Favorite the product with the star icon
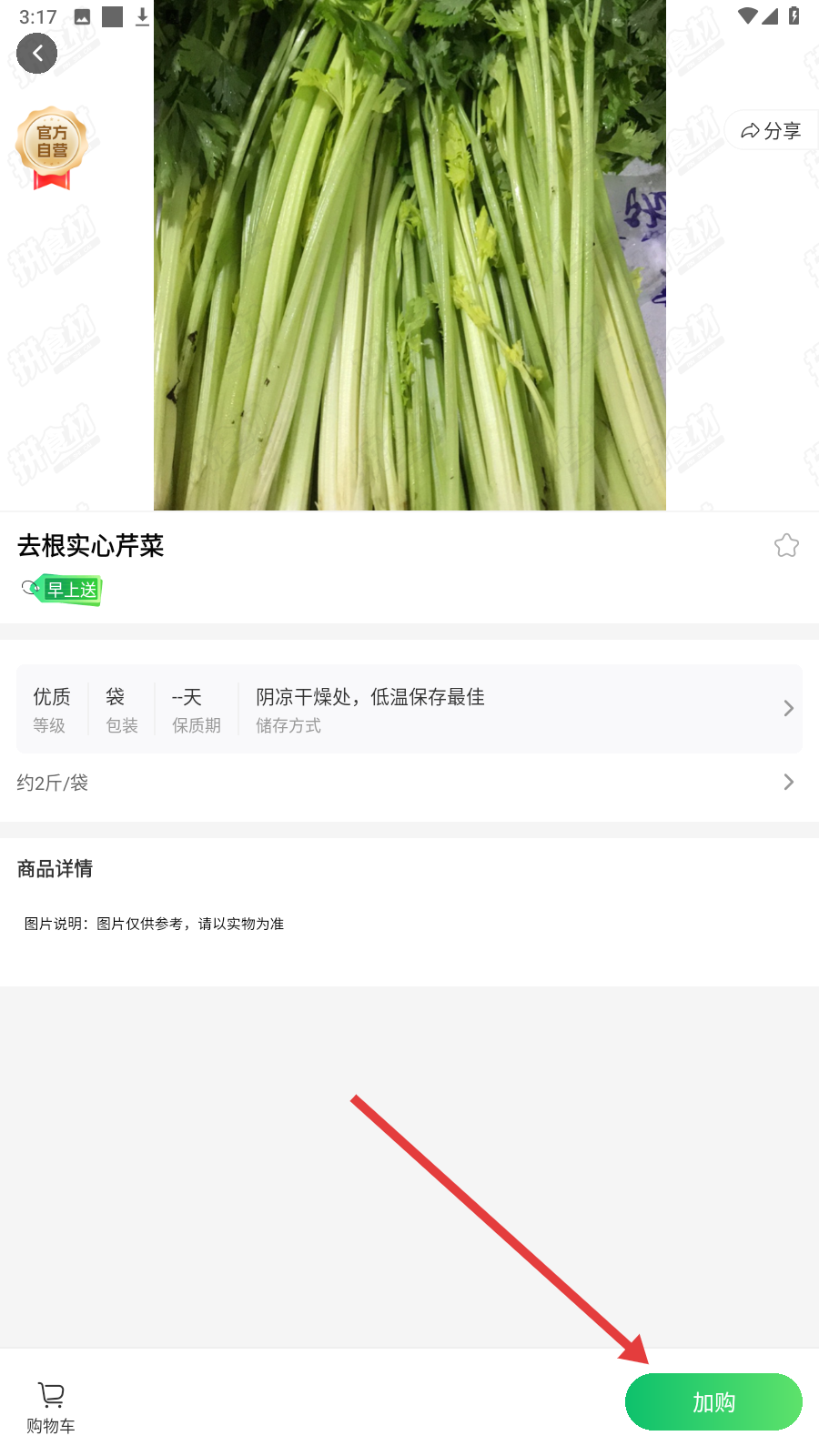This screenshot has width=819, height=1456. (x=786, y=545)
